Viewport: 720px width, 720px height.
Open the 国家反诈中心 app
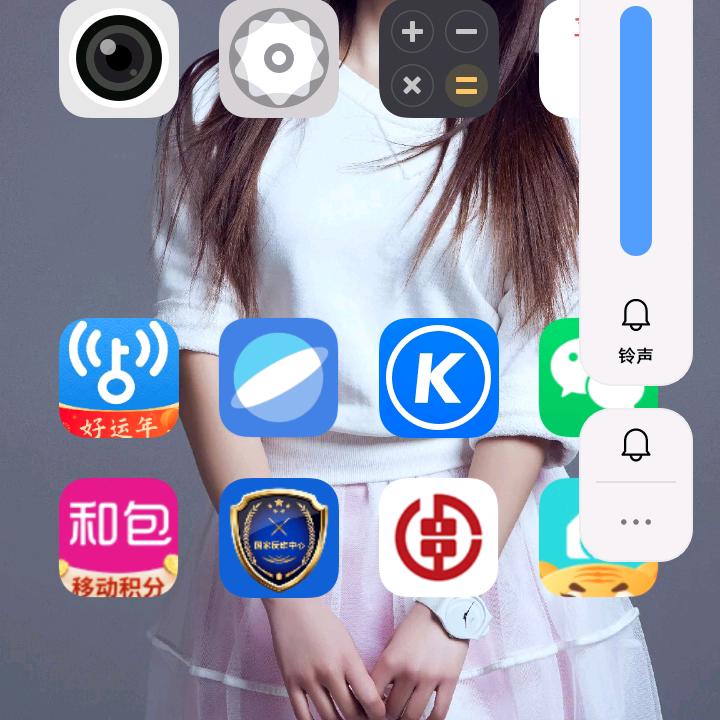tap(278, 538)
